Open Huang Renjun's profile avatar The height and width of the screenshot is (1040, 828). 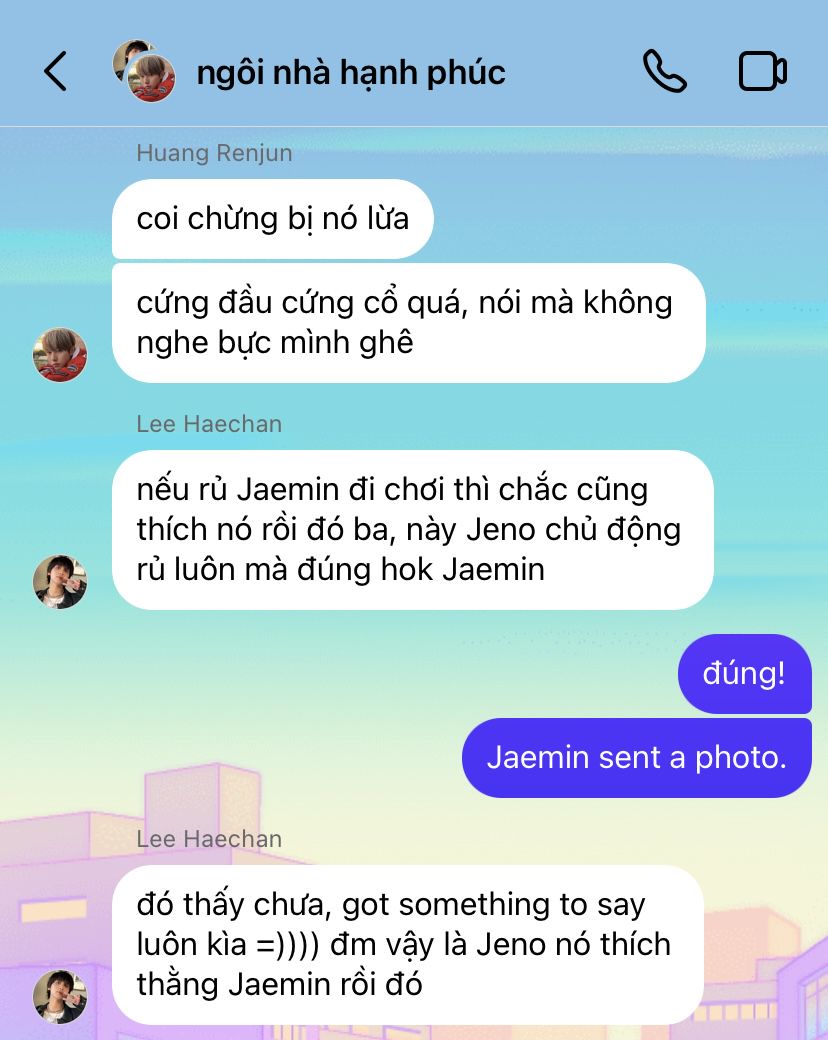[x=60, y=354]
